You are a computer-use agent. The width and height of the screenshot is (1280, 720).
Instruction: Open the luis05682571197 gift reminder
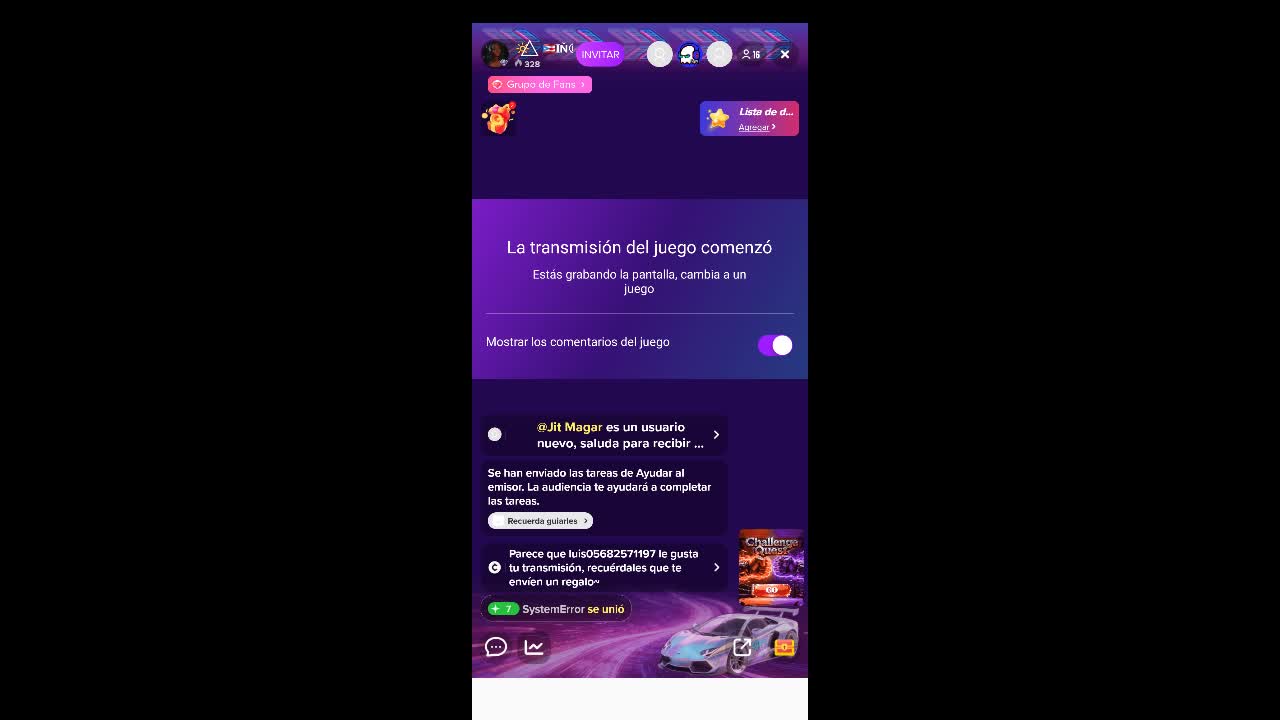[604, 567]
